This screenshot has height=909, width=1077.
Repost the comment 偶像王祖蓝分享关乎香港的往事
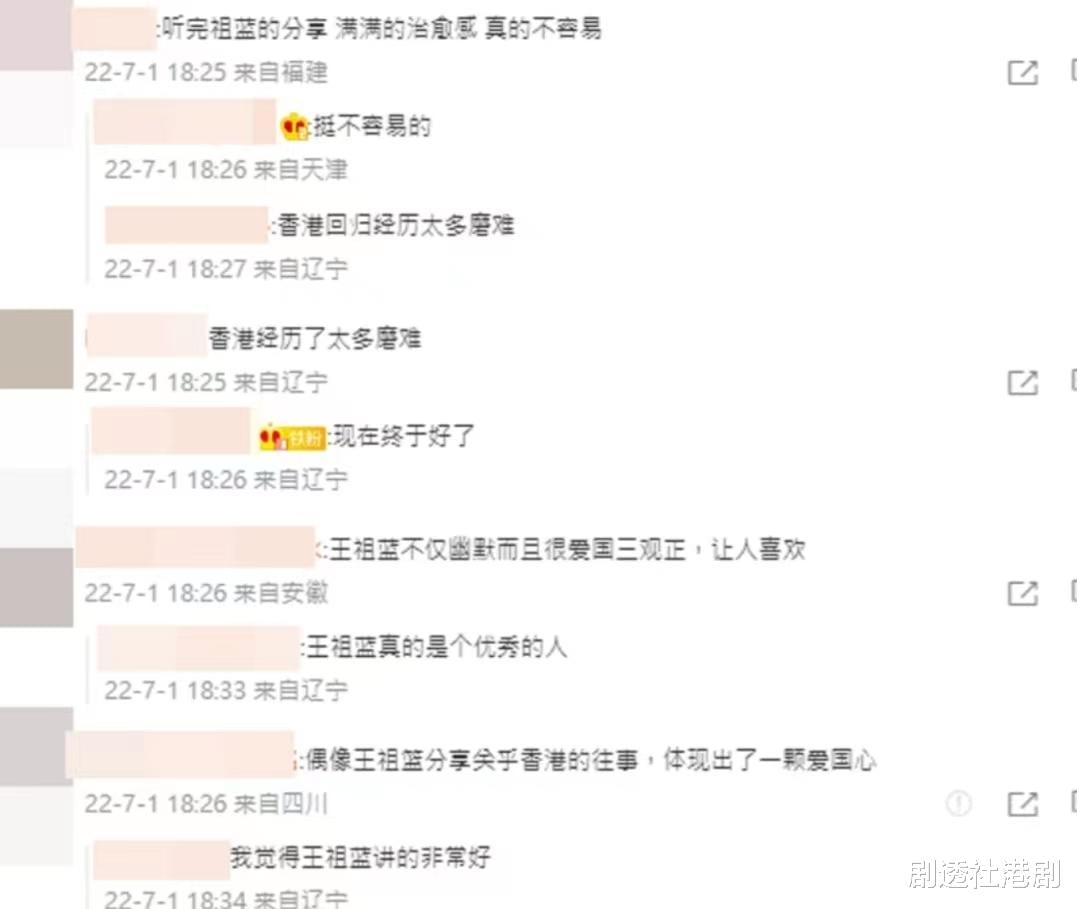pos(1022,803)
